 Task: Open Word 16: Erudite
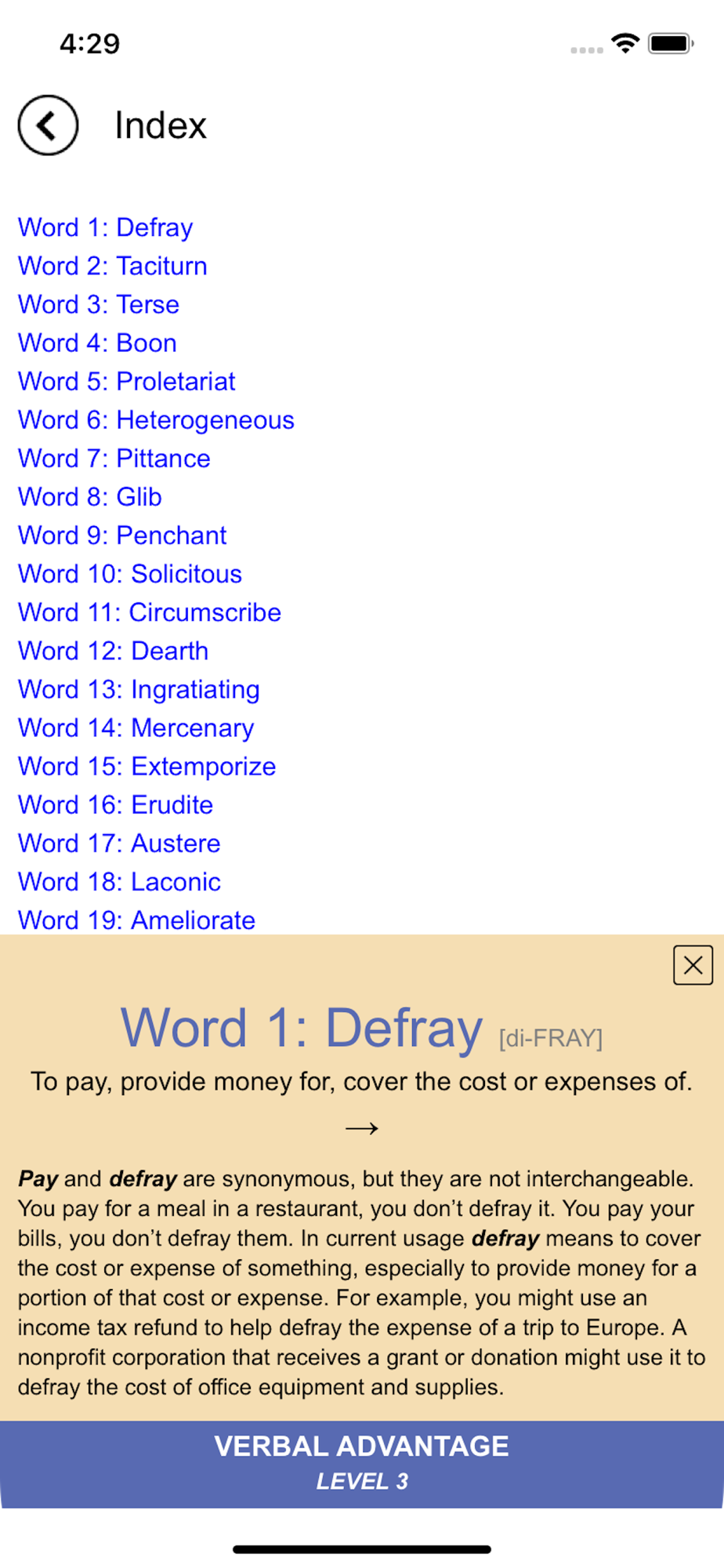[x=116, y=804]
